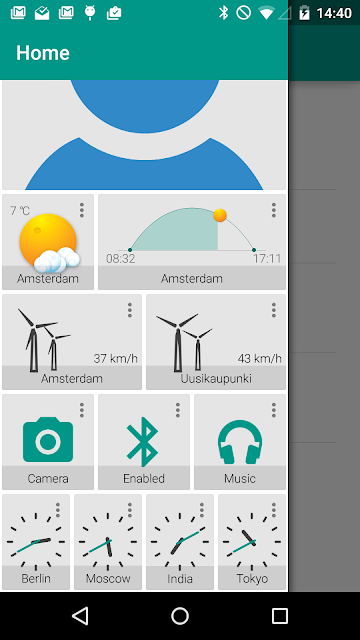Image resolution: width=360 pixels, height=640 pixels.
Task: Launch the Camera tile
Action: click(48, 442)
